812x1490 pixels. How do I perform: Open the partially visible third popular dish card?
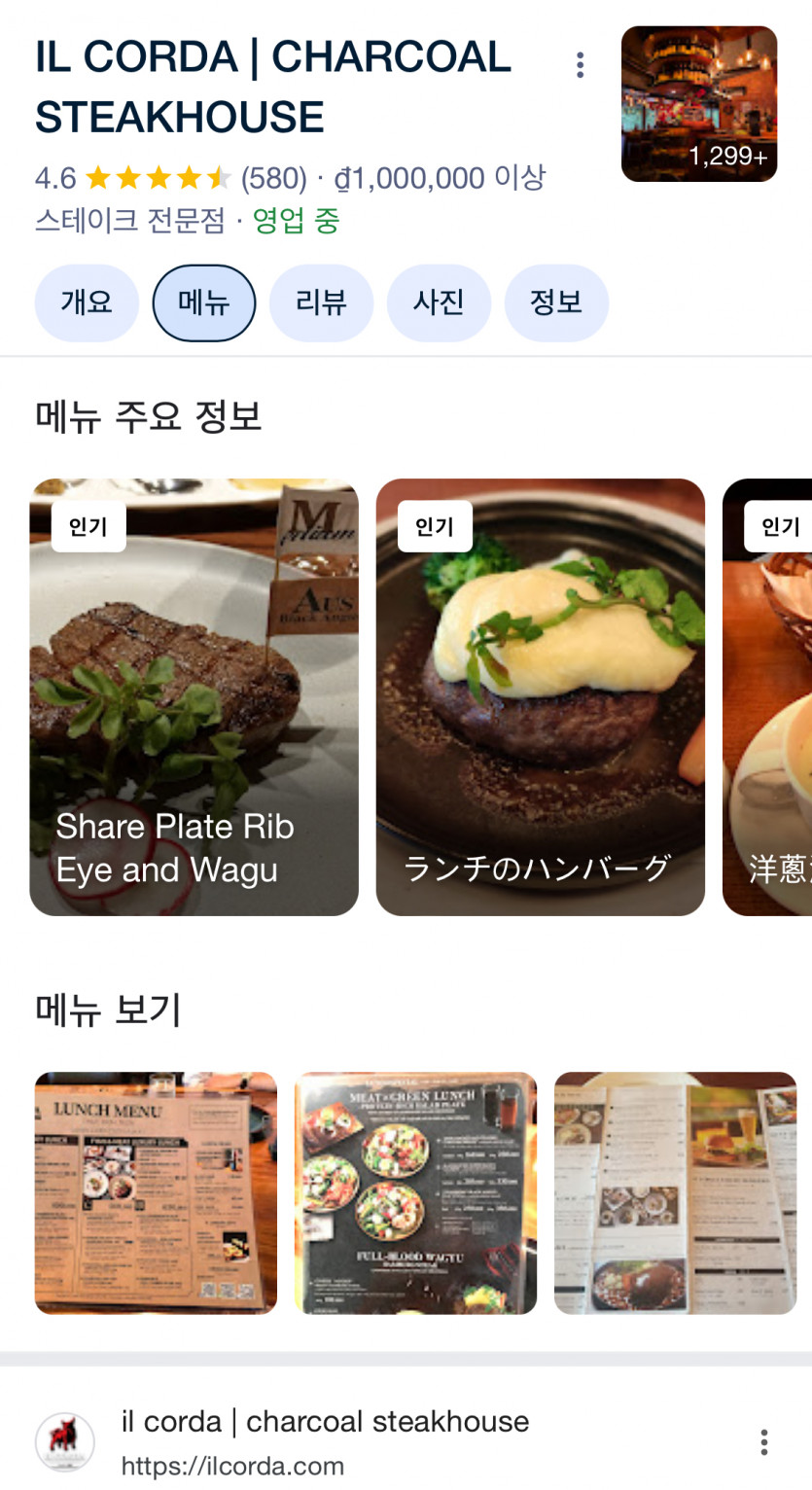768,696
